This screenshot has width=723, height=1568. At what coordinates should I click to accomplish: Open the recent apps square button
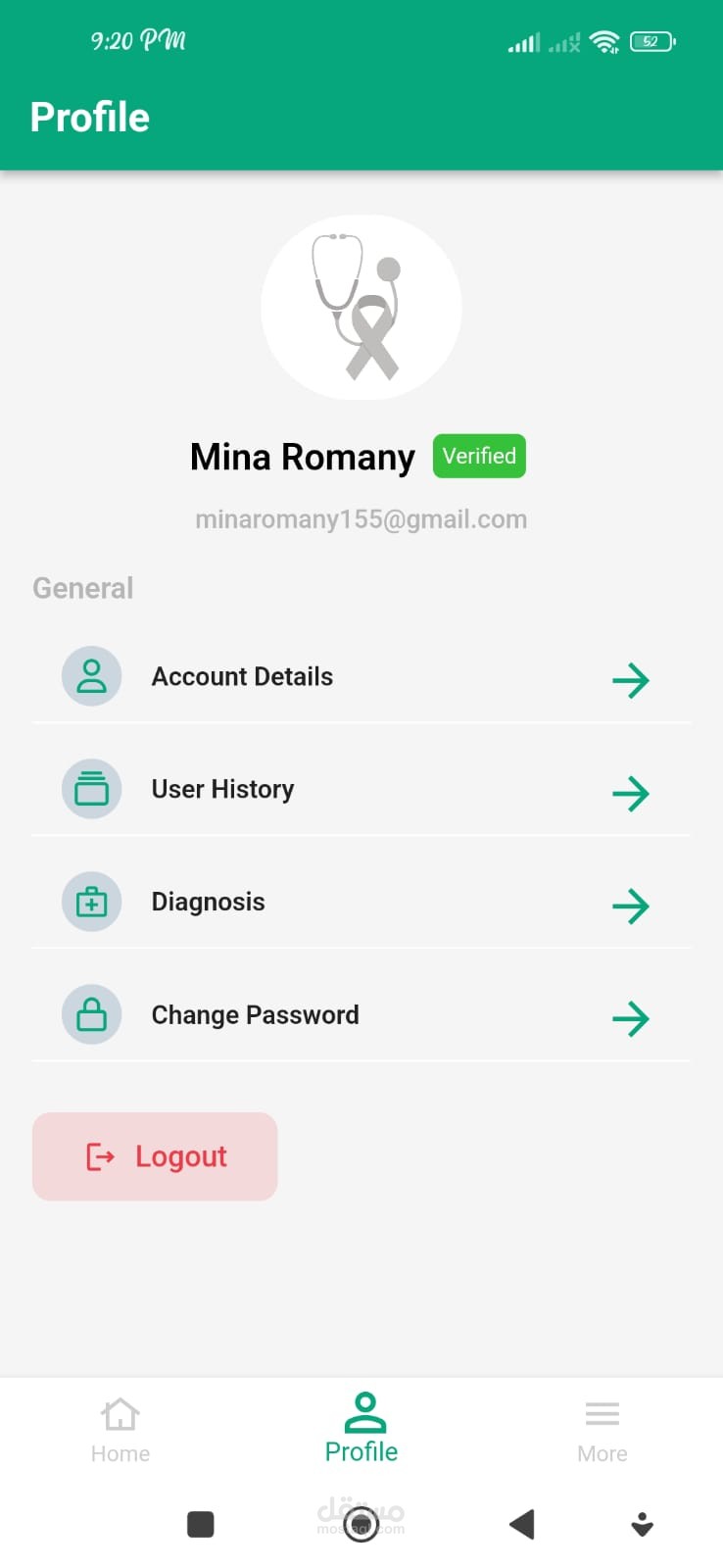(201, 1524)
